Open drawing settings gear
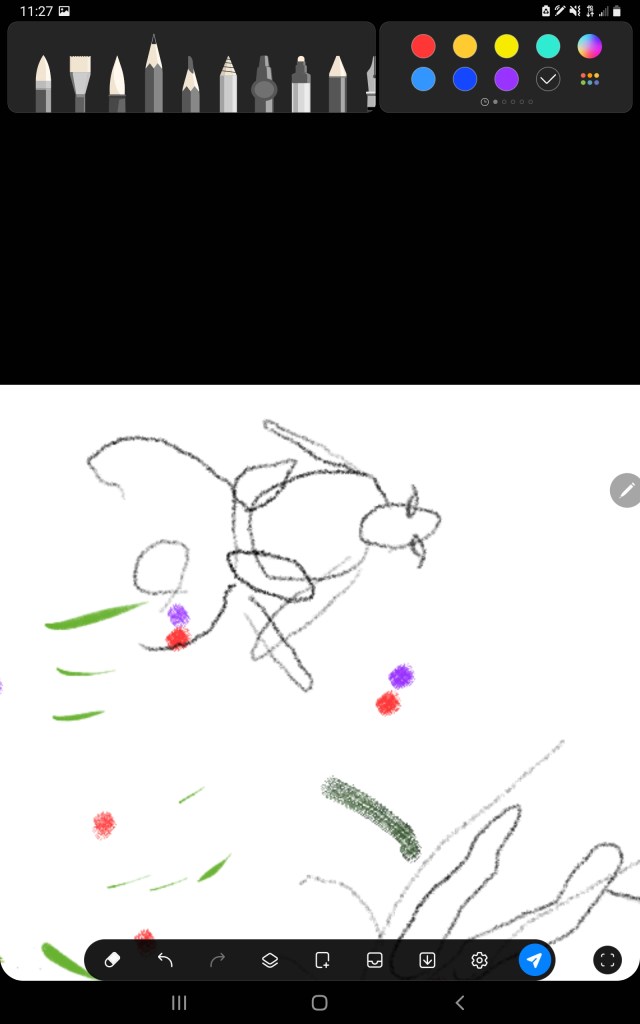Image resolution: width=640 pixels, height=1024 pixels. pyautogui.click(x=479, y=960)
